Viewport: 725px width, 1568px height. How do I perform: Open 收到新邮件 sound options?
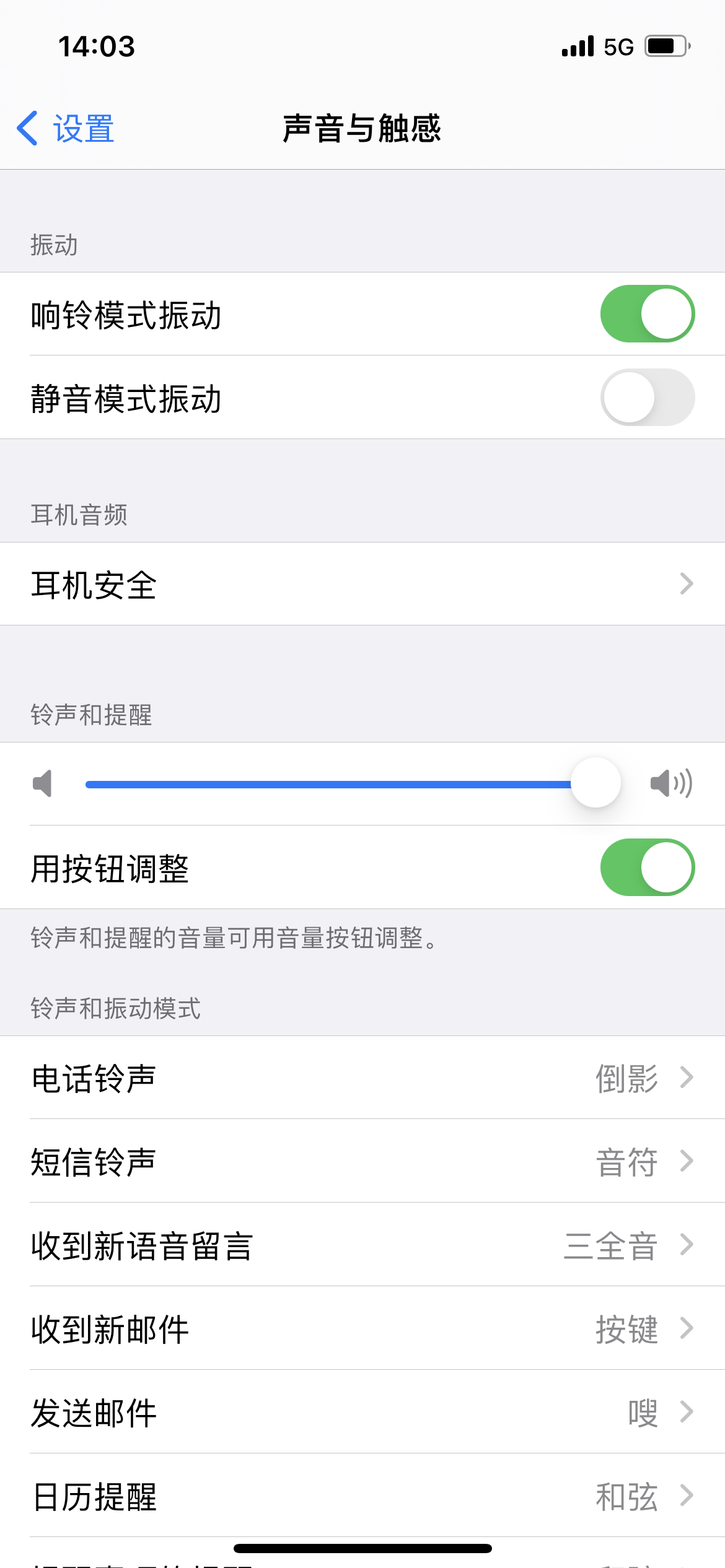(x=362, y=1329)
